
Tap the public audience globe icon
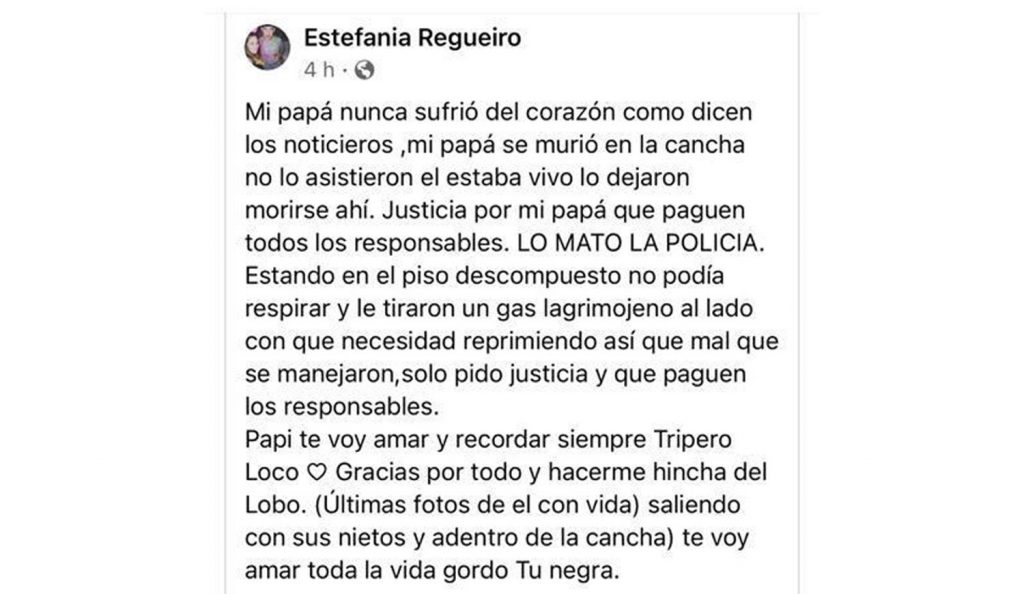(x=364, y=69)
